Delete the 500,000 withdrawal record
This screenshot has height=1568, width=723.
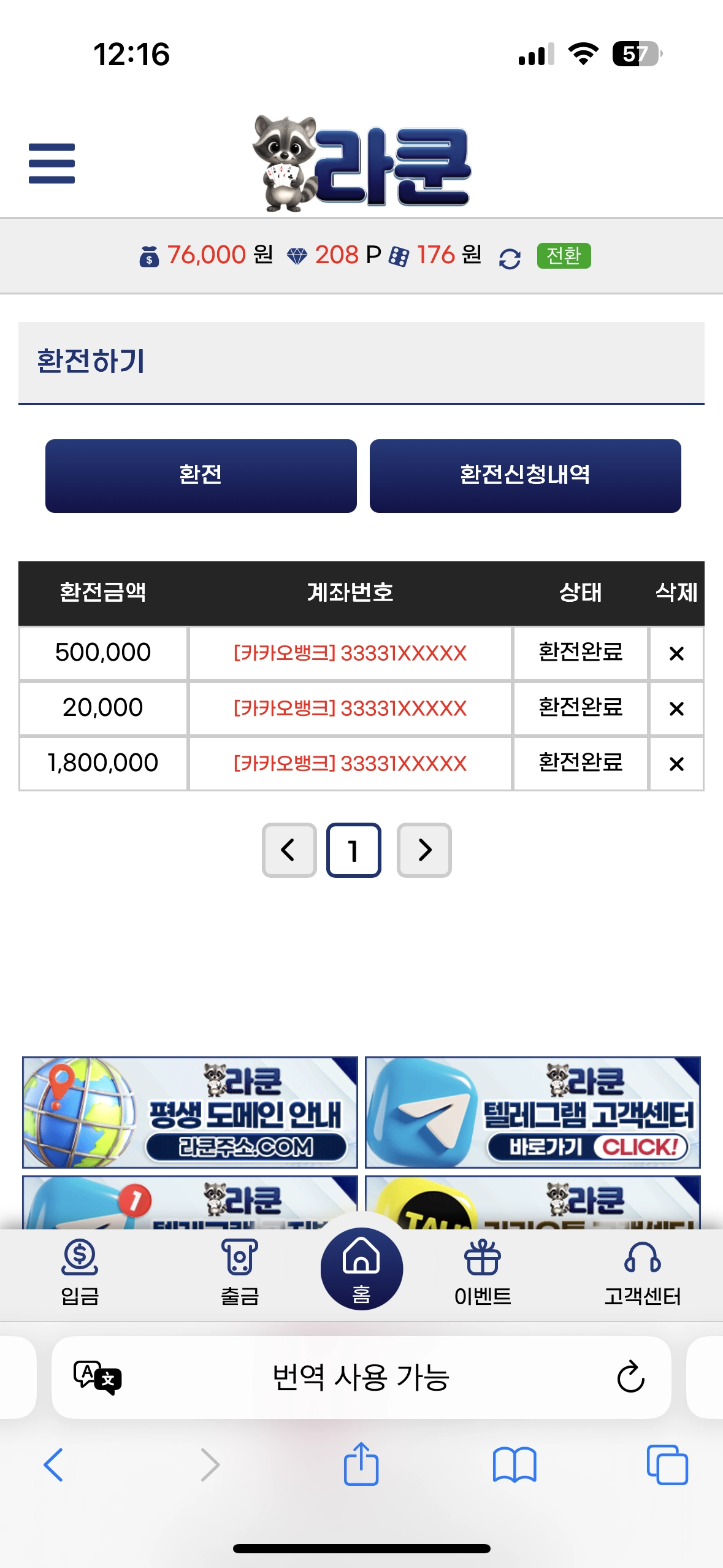click(676, 653)
